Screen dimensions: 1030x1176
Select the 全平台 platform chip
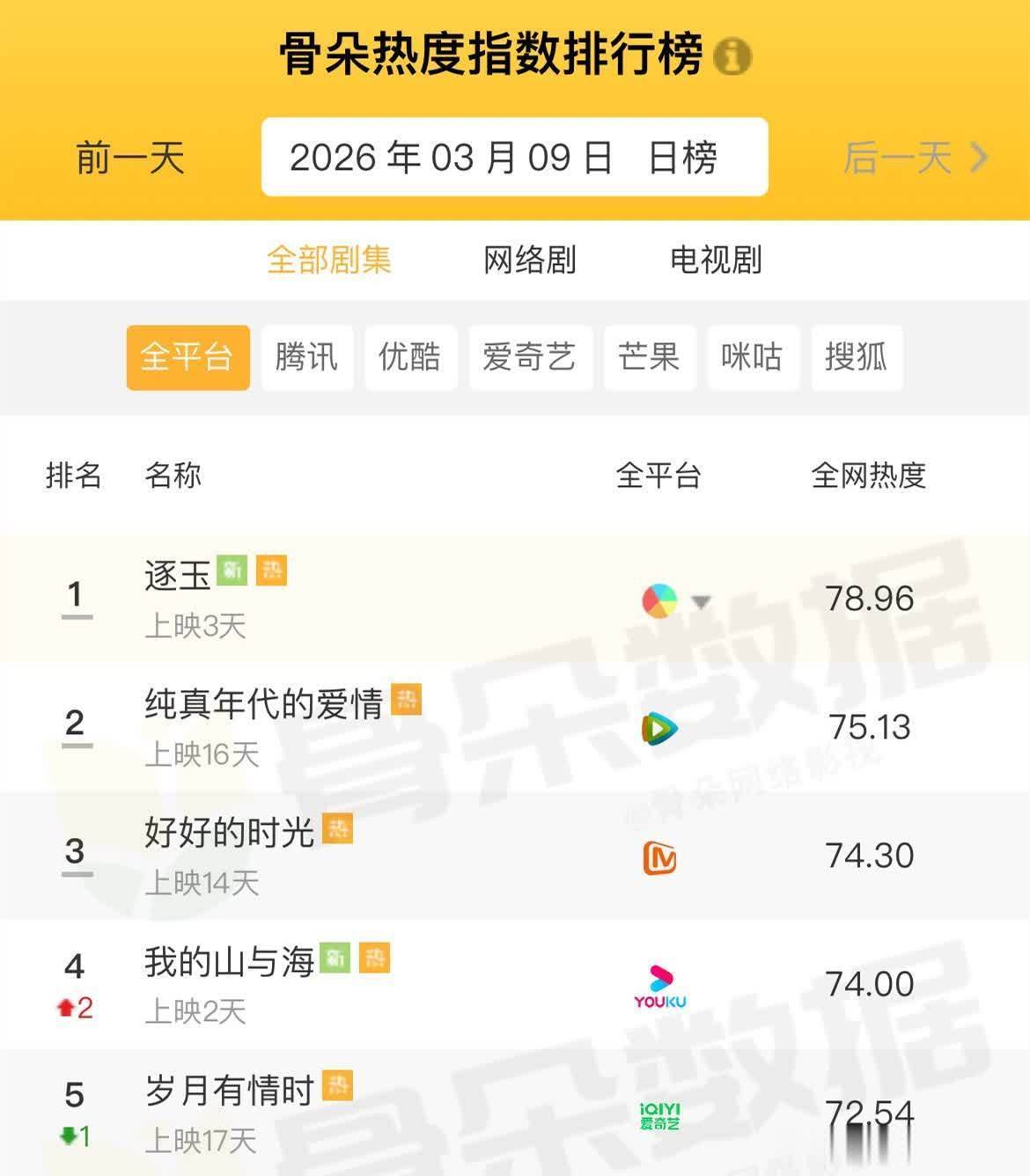(188, 357)
